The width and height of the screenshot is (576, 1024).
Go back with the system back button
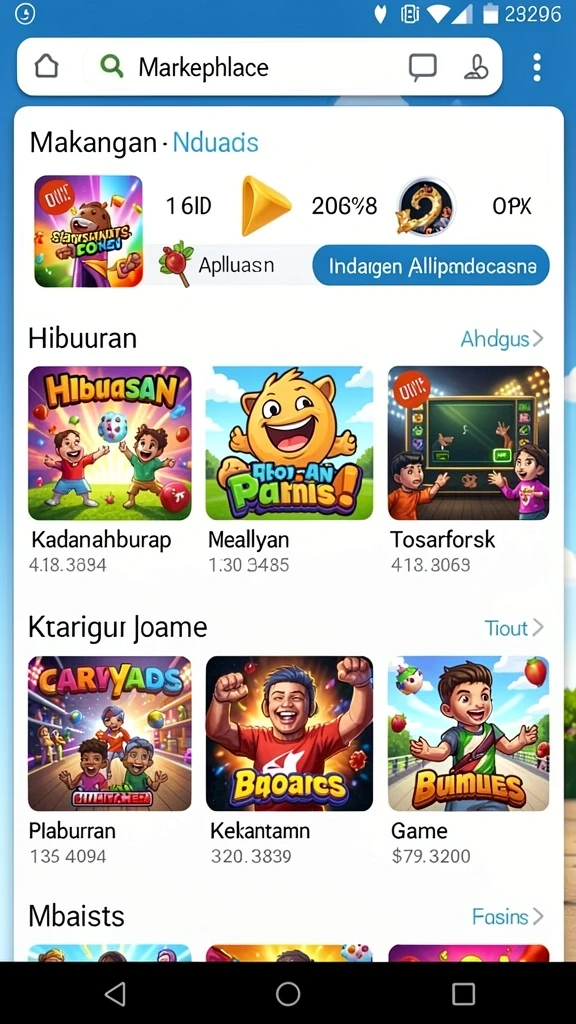pos(115,993)
